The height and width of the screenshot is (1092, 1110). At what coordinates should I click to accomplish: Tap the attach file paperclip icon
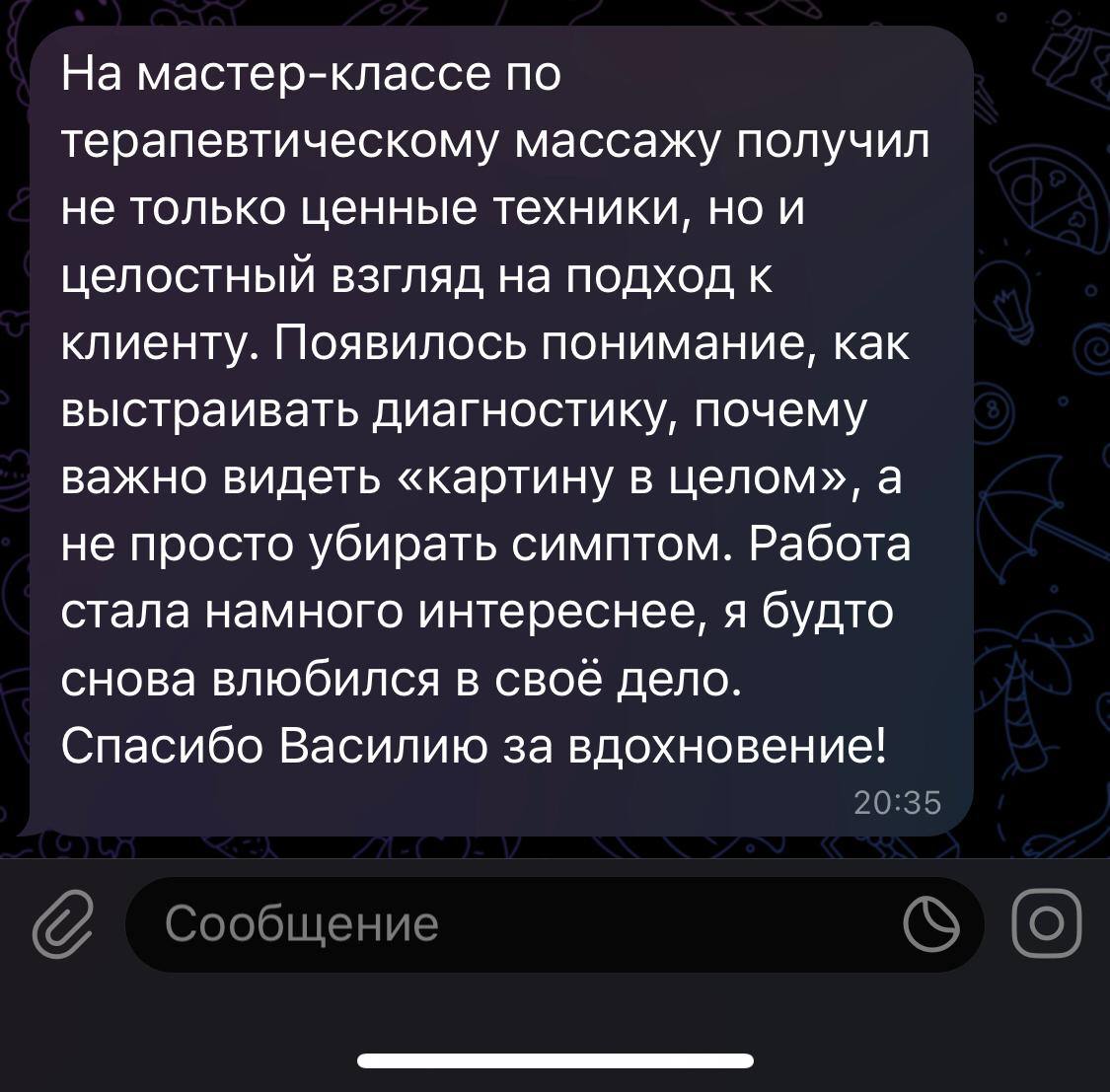(x=60, y=925)
